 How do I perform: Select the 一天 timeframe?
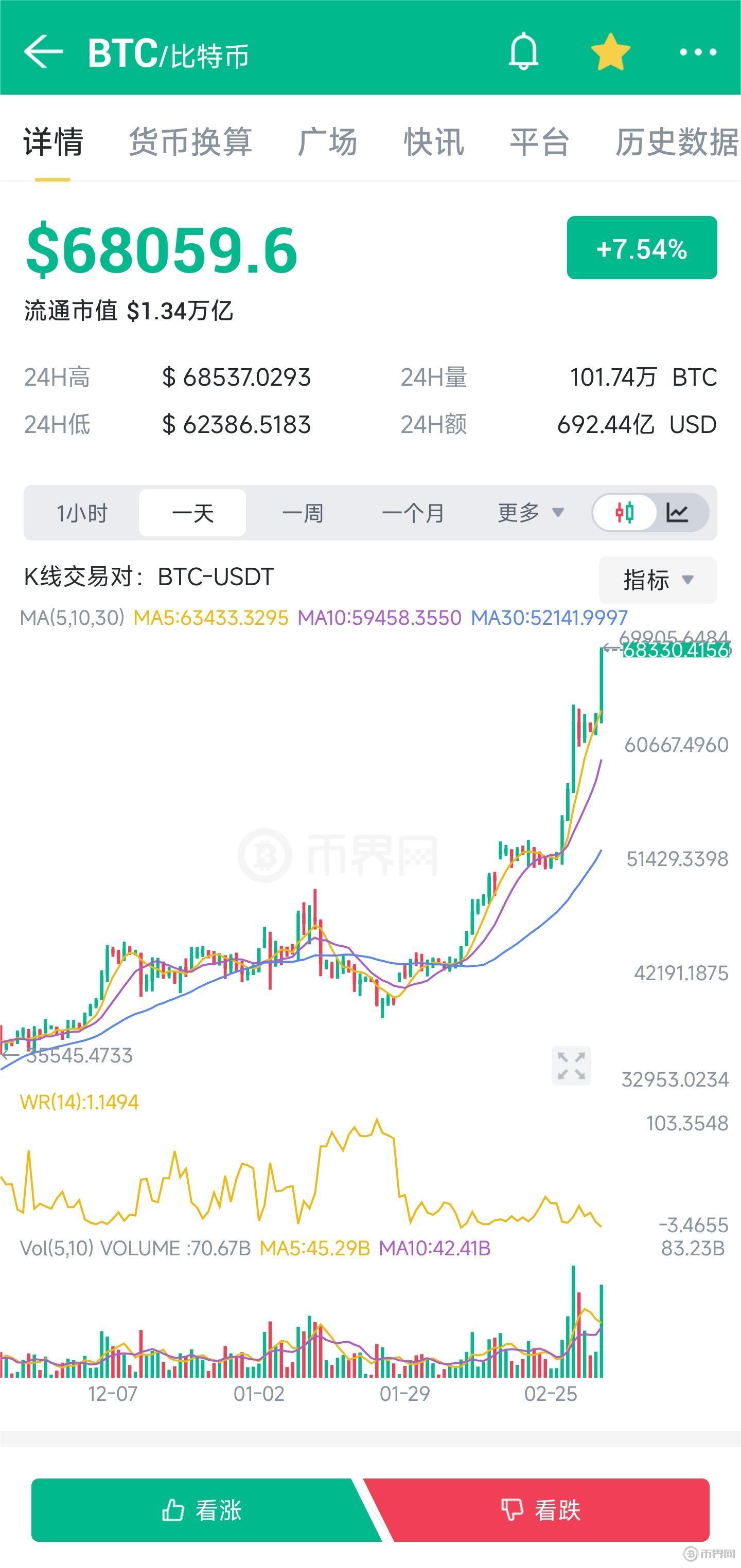(x=192, y=513)
